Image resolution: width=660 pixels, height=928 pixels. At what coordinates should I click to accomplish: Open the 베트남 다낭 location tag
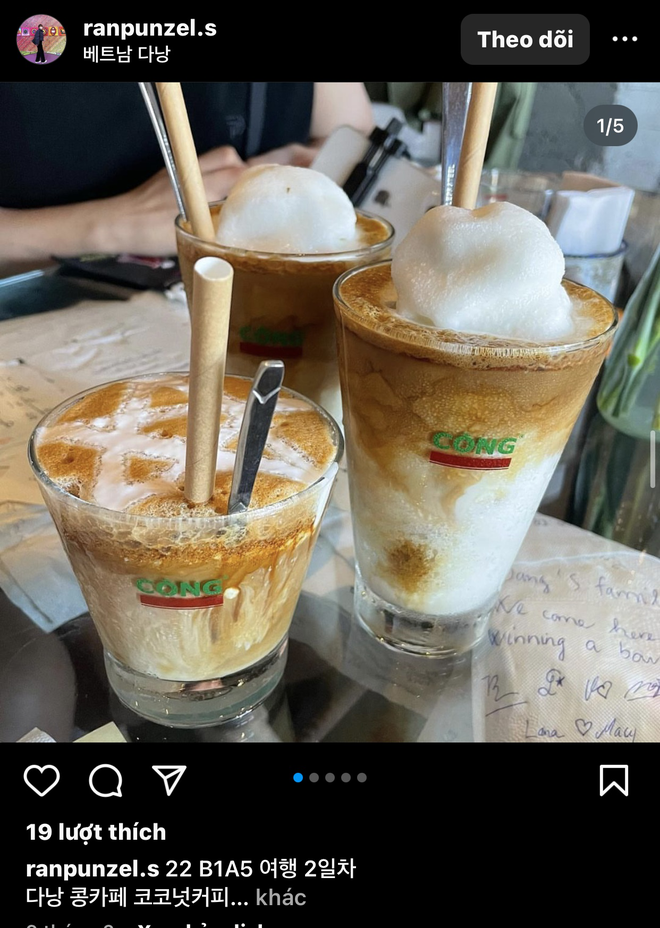tap(125, 53)
